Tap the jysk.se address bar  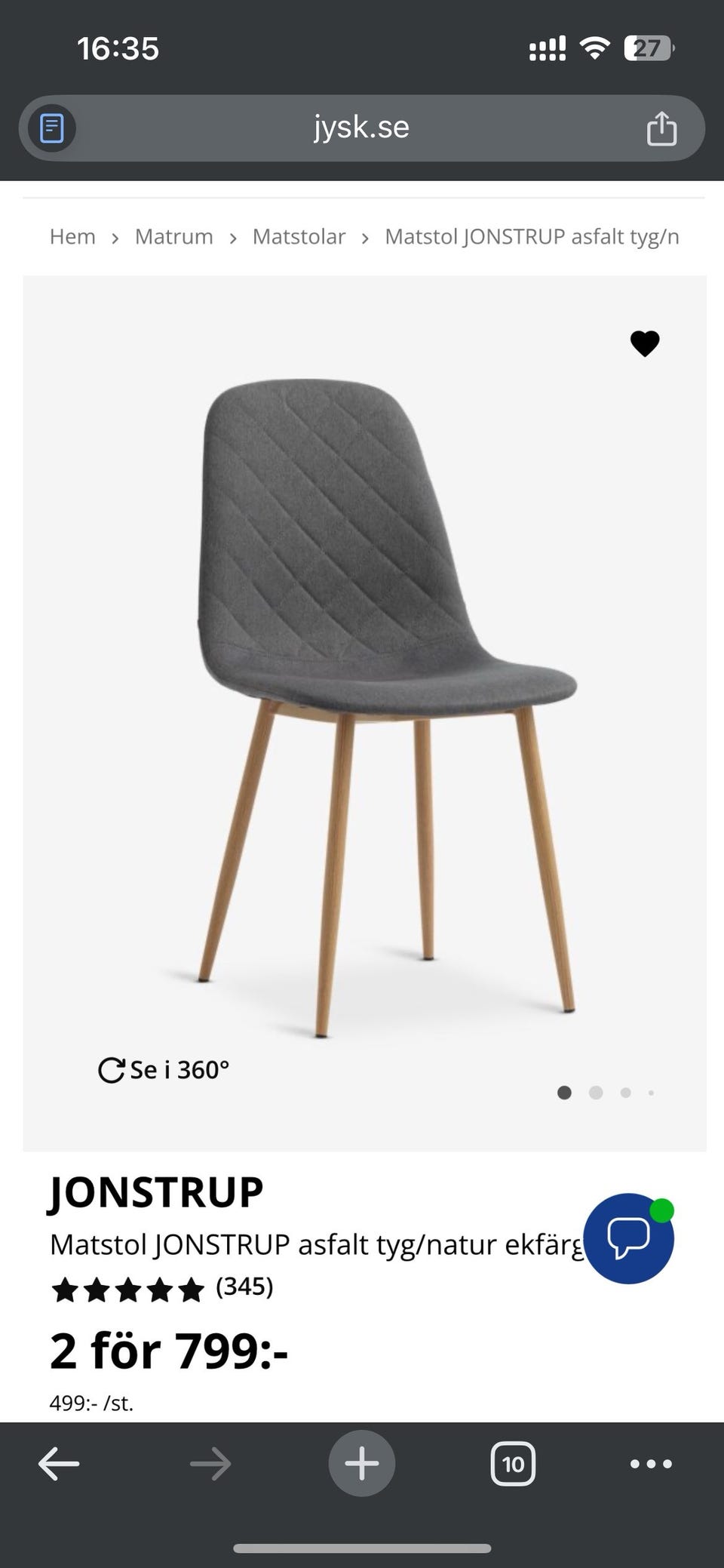(362, 128)
